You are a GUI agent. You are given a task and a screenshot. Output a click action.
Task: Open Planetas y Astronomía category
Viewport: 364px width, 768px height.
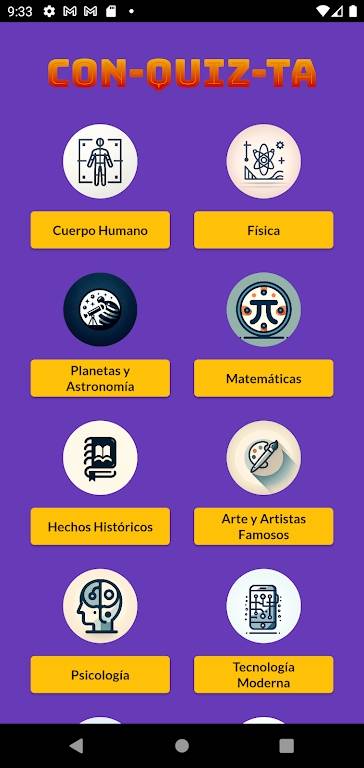click(x=100, y=378)
